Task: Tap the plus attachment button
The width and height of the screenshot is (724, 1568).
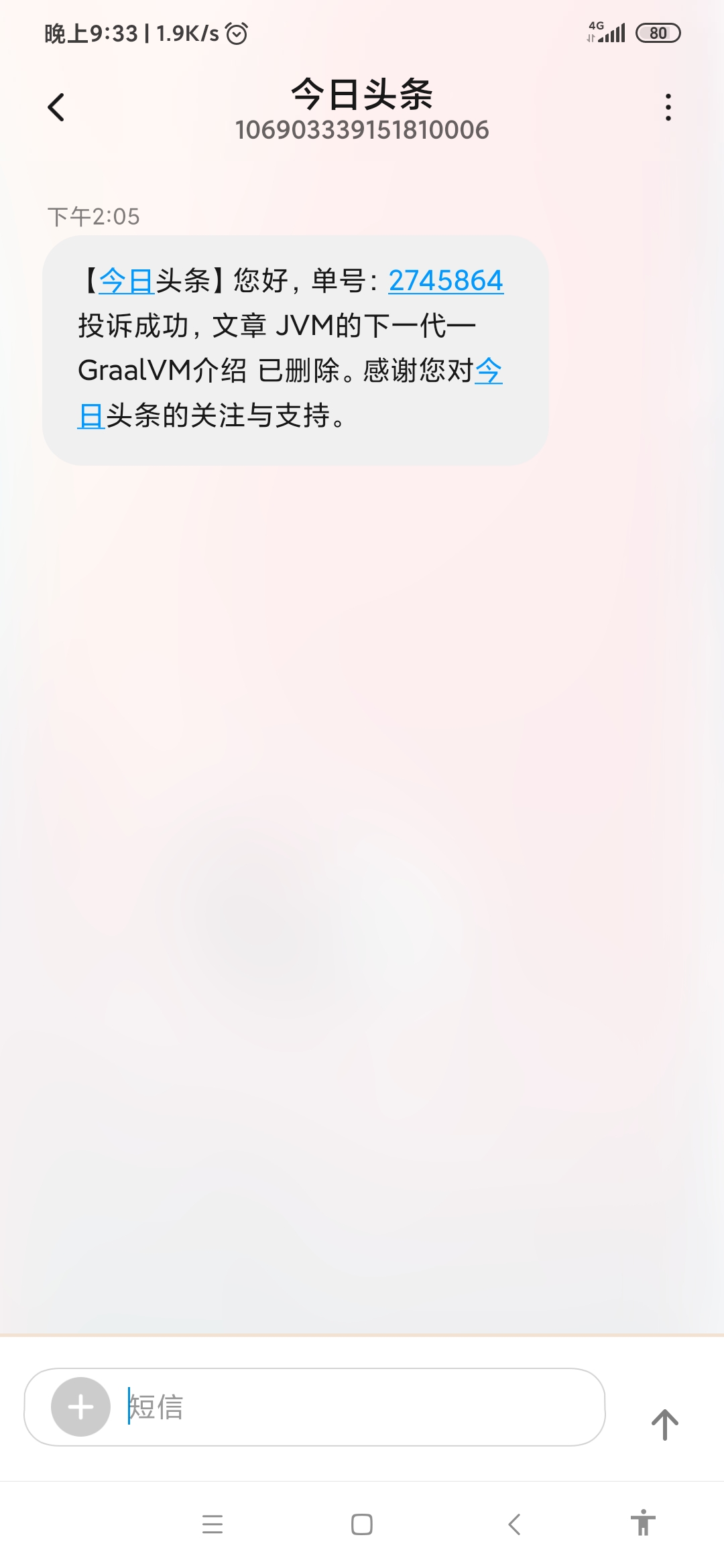Action: [x=80, y=1407]
